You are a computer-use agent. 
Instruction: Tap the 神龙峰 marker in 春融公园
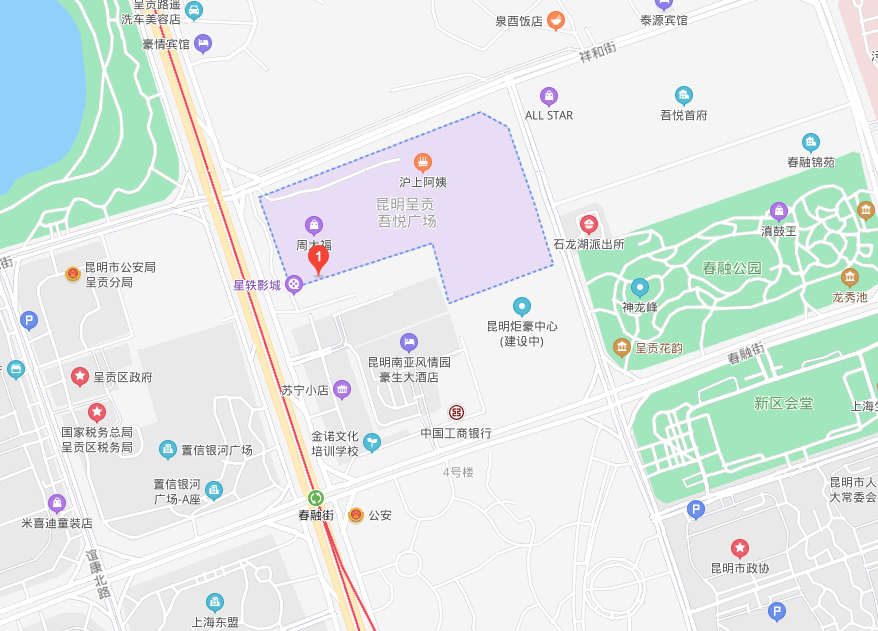(639, 288)
